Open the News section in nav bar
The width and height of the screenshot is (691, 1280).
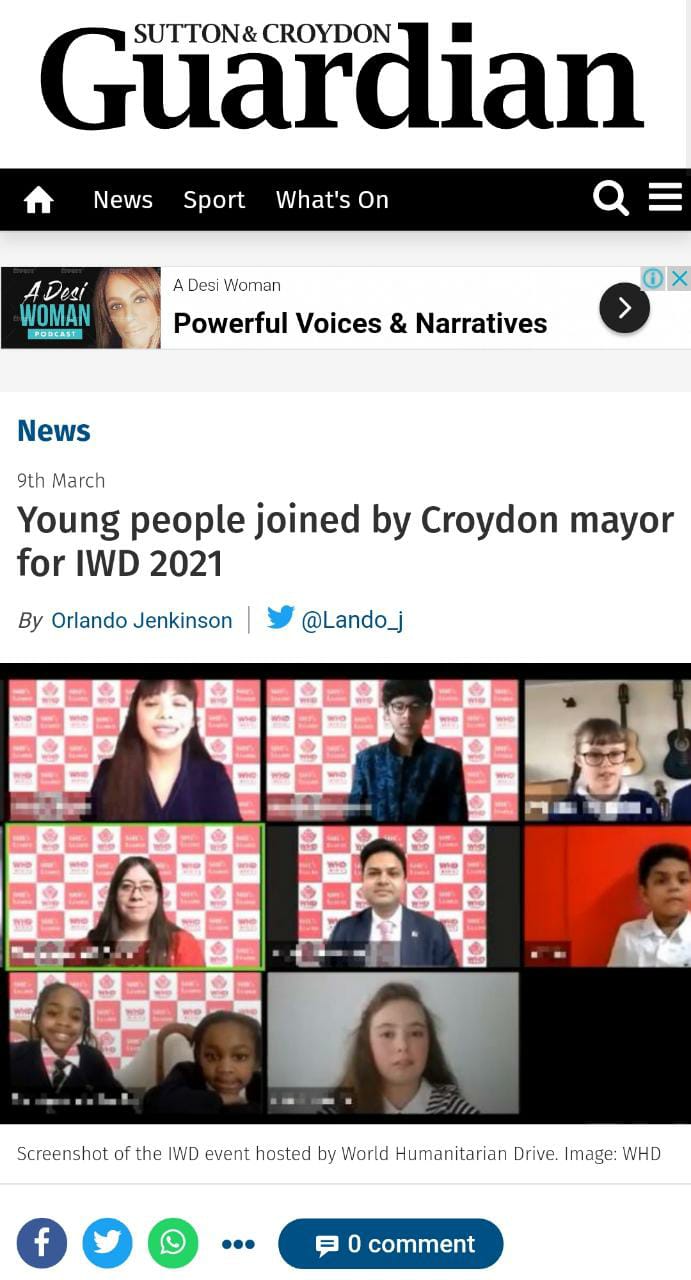(x=123, y=200)
